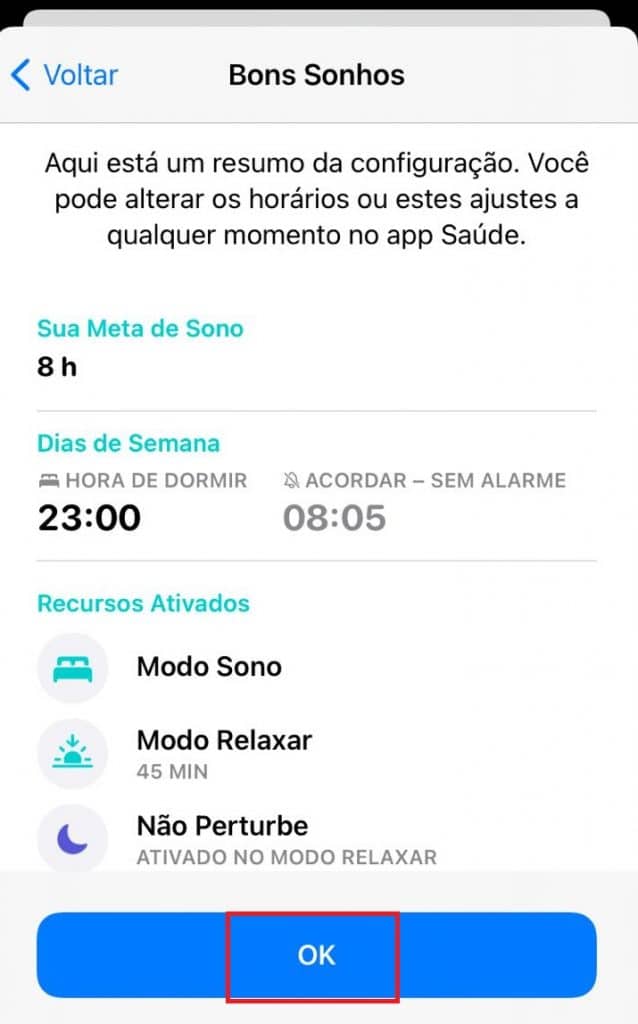
Task: Go back with the Voltar button
Action: point(65,75)
